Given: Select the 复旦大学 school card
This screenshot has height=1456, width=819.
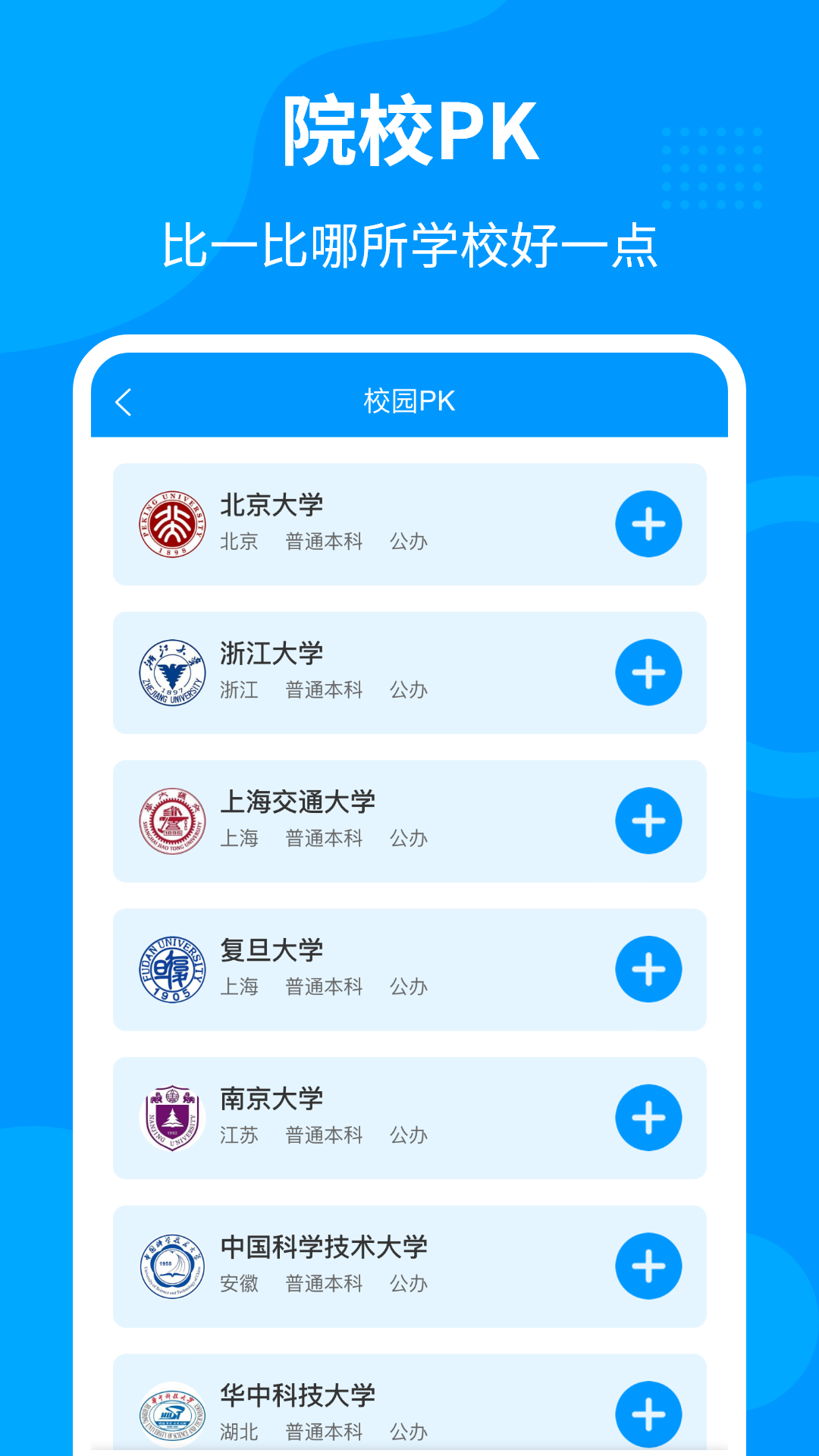Looking at the screenshot, I should point(379,969).
